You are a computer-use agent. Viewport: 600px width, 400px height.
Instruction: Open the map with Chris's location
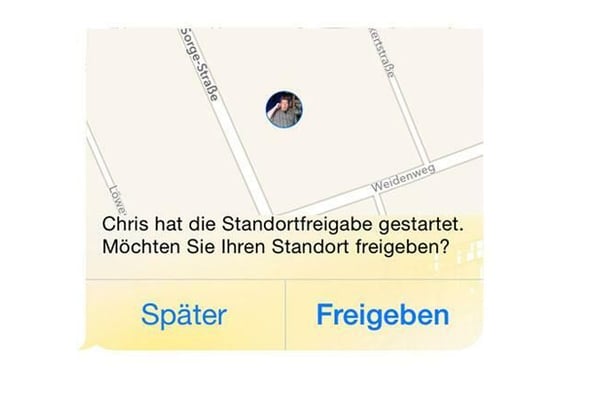tap(284, 110)
